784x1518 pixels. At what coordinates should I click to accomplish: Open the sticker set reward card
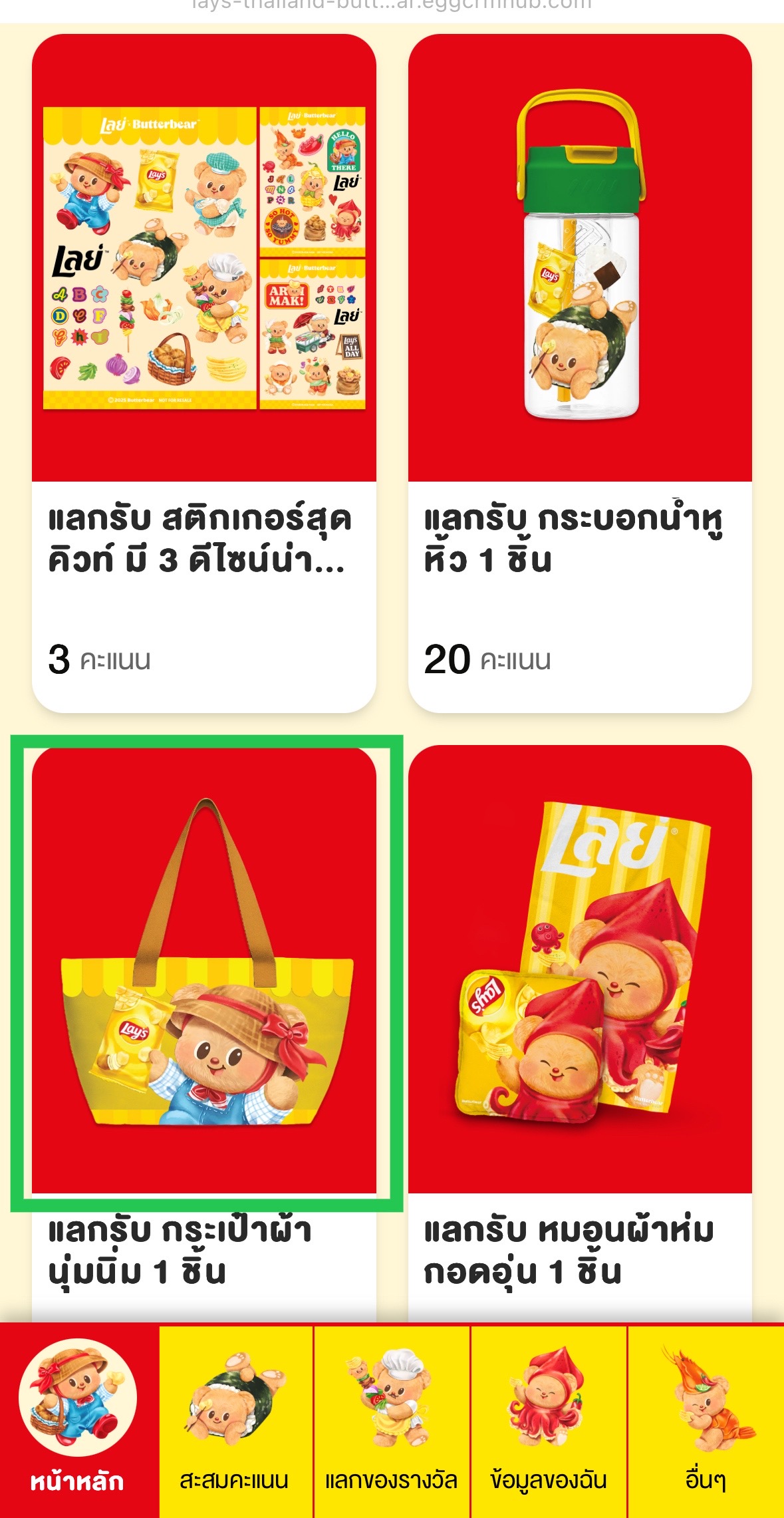[203, 373]
